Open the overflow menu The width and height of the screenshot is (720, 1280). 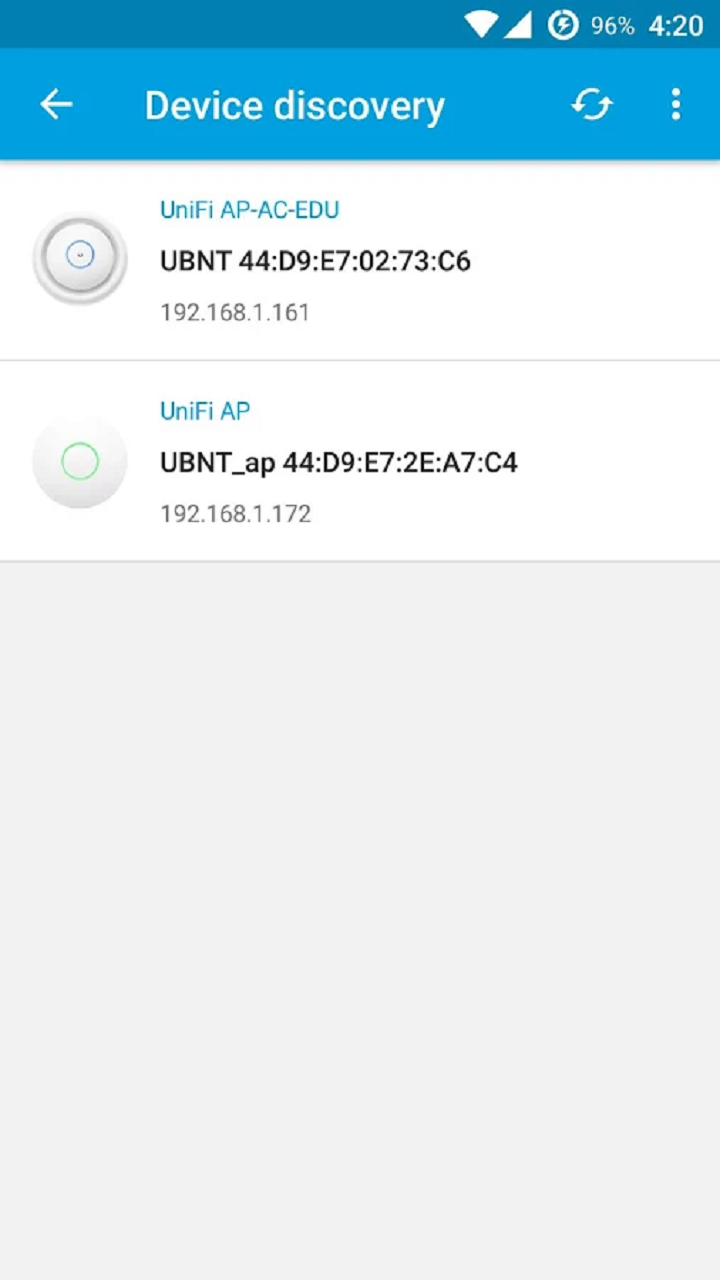[676, 104]
